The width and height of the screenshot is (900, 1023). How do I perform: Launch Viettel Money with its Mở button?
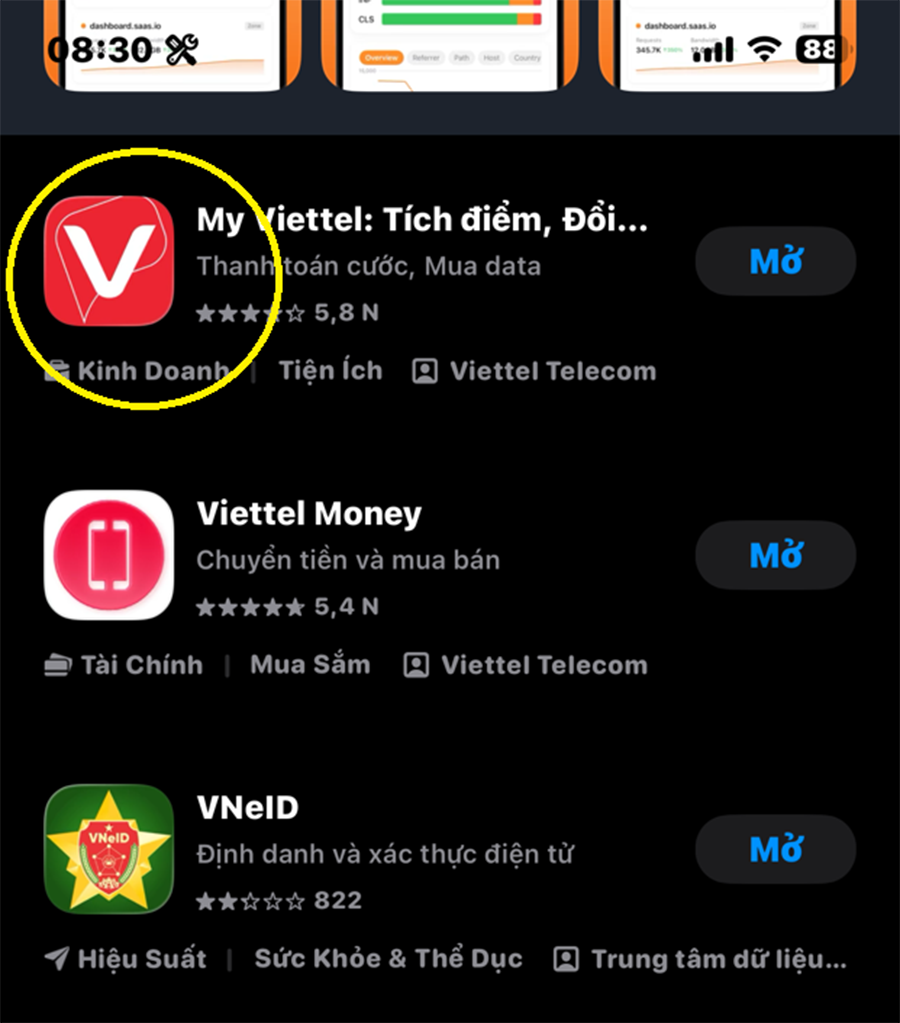click(x=776, y=555)
